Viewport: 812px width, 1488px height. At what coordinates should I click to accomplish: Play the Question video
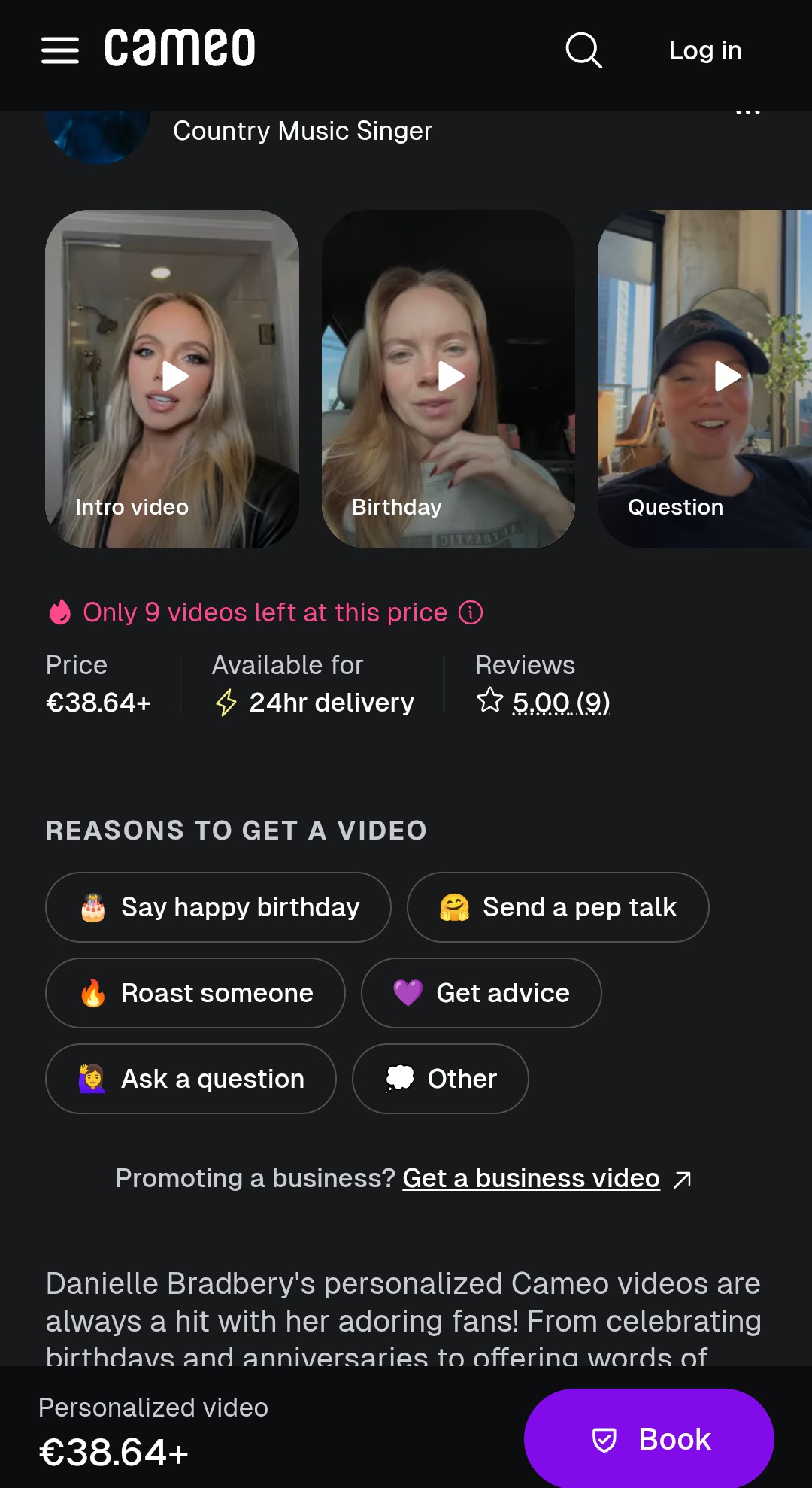(726, 377)
